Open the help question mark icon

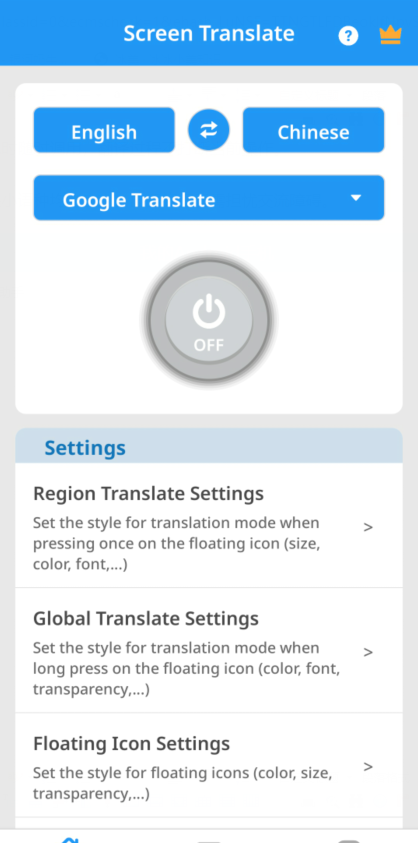coord(348,36)
